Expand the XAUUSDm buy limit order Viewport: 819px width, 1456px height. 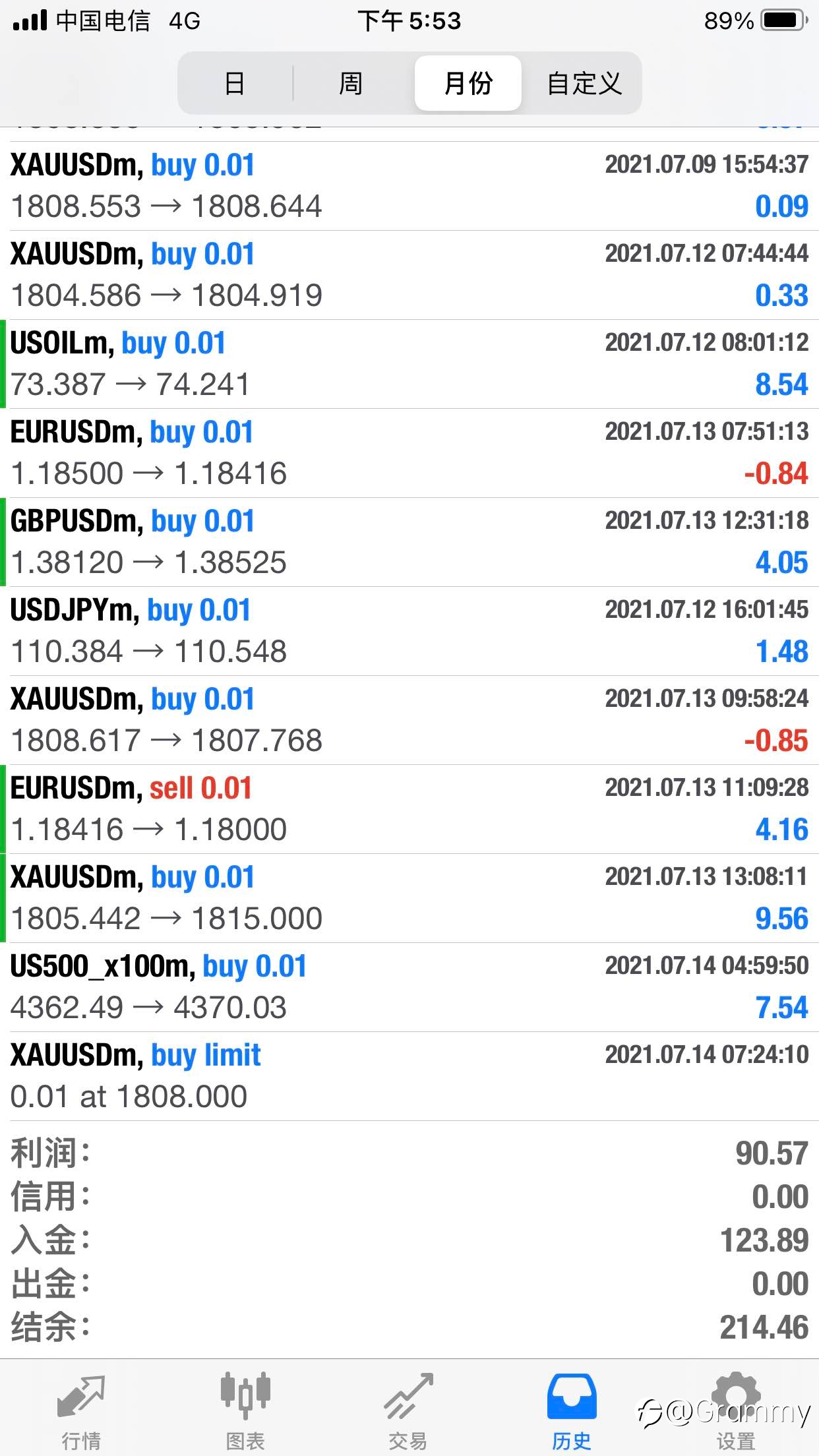(409, 1076)
